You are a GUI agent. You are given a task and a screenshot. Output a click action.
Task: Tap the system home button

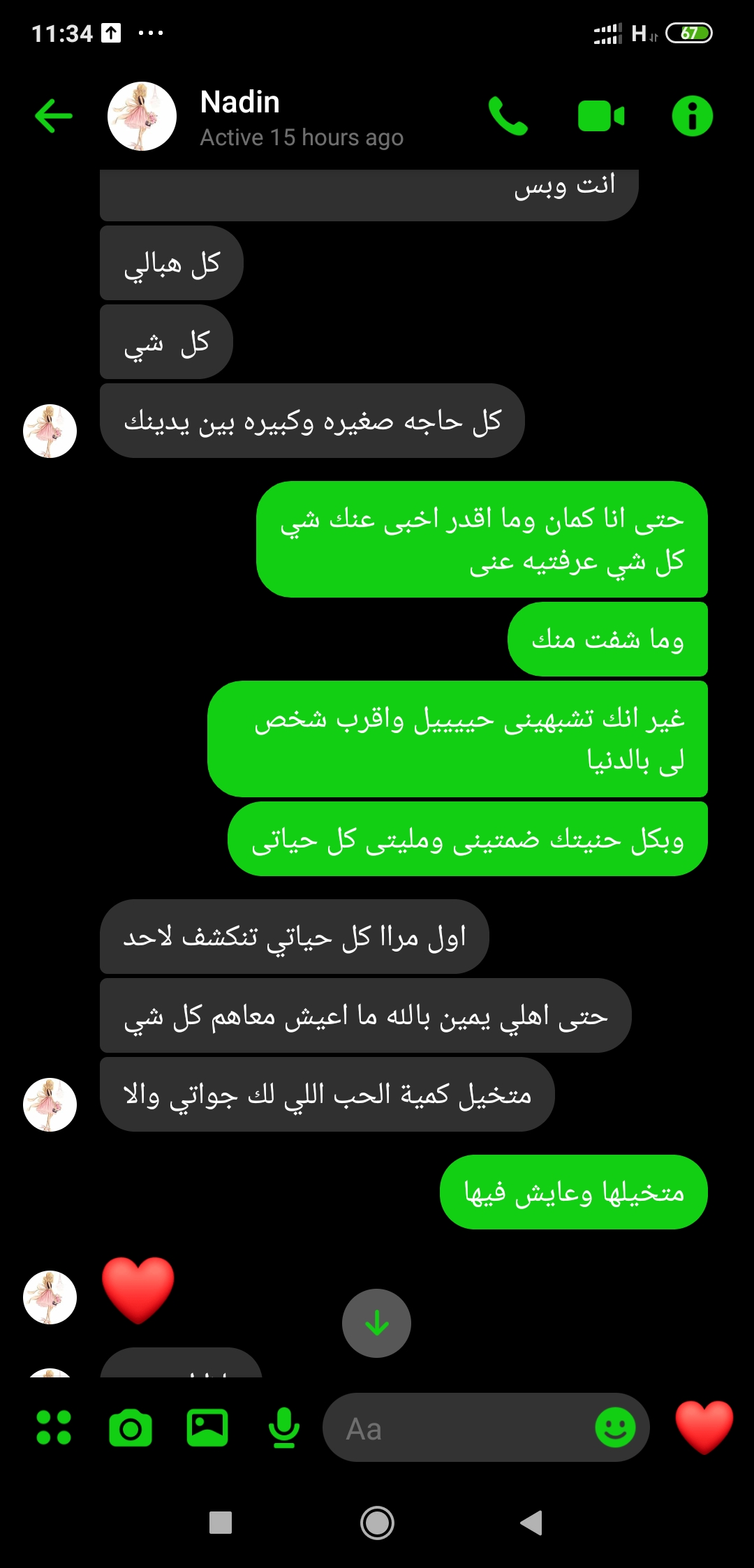(x=377, y=1523)
